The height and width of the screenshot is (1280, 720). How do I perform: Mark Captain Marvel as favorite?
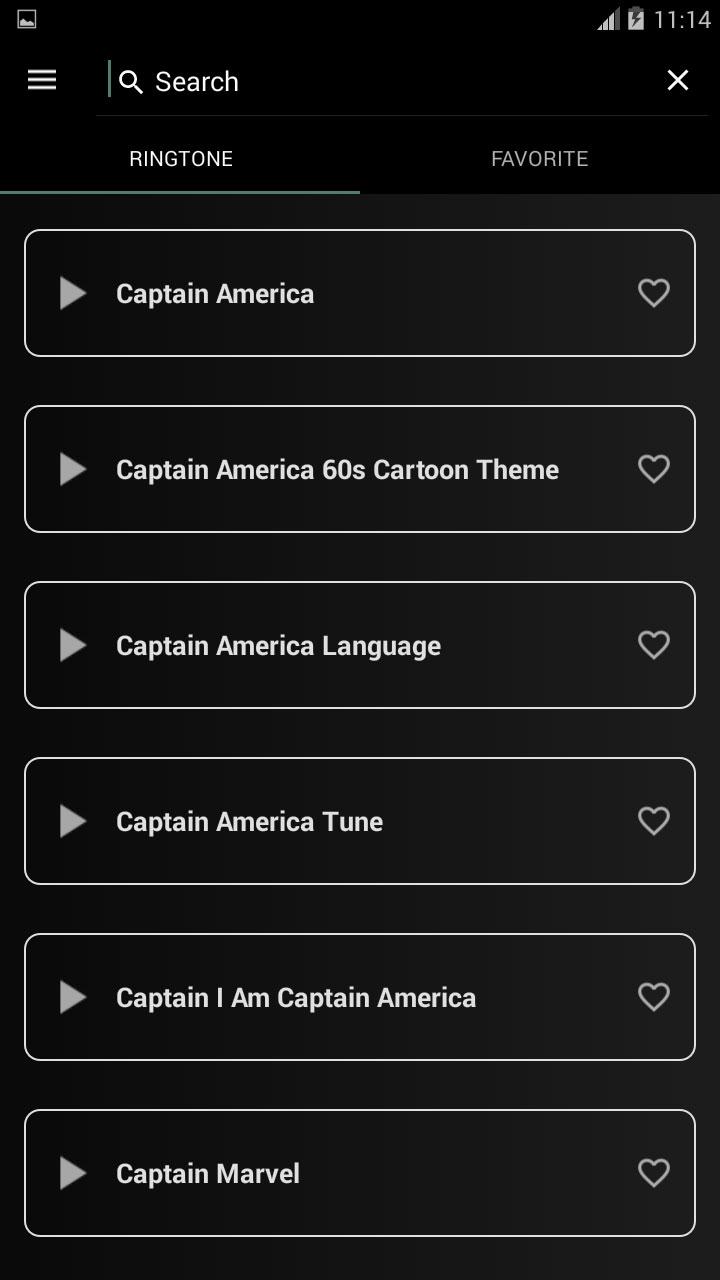coord(653,1173)
